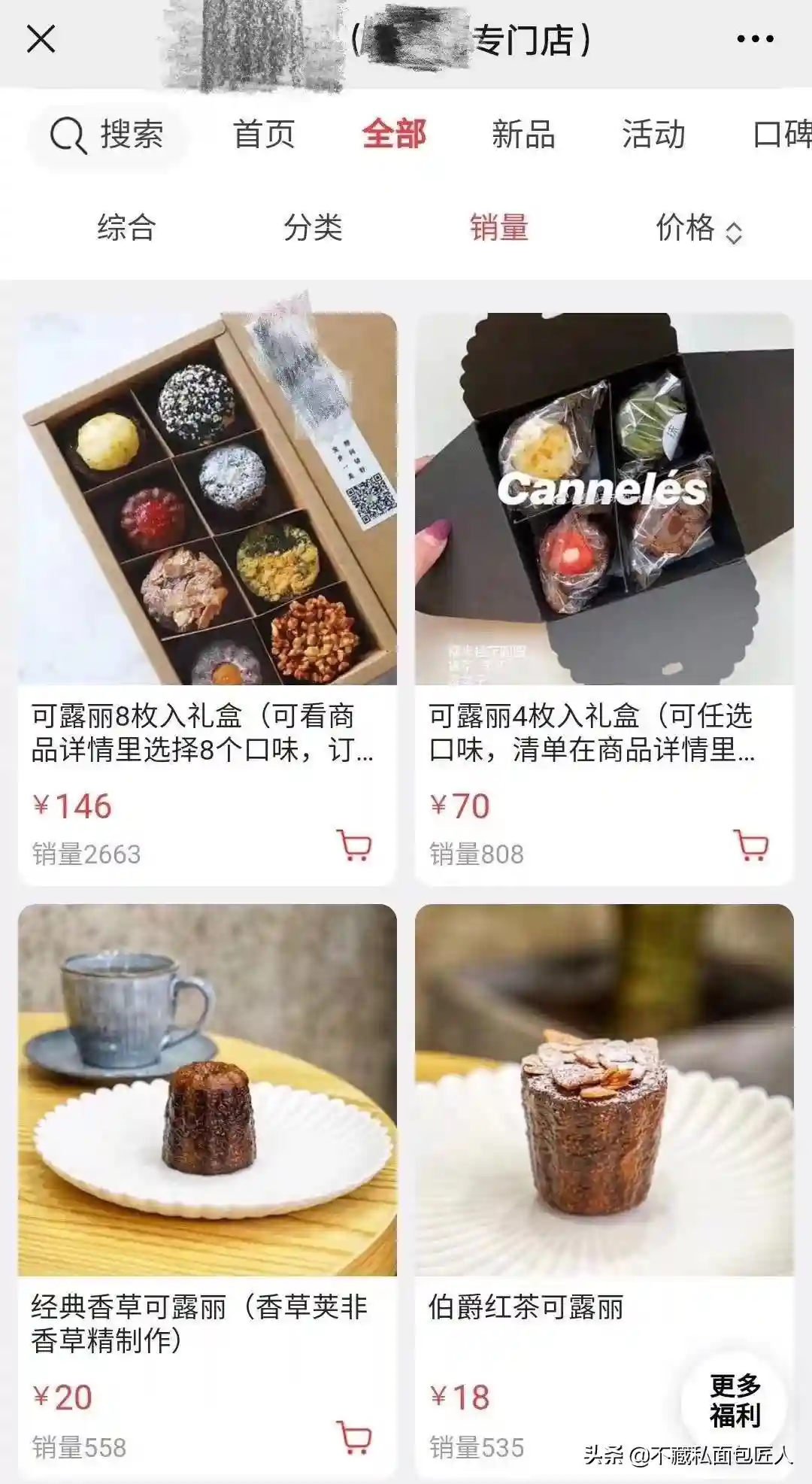Screen dimensions: 812x1484
Task: Sort products by 综合
Action: [126, 228]
